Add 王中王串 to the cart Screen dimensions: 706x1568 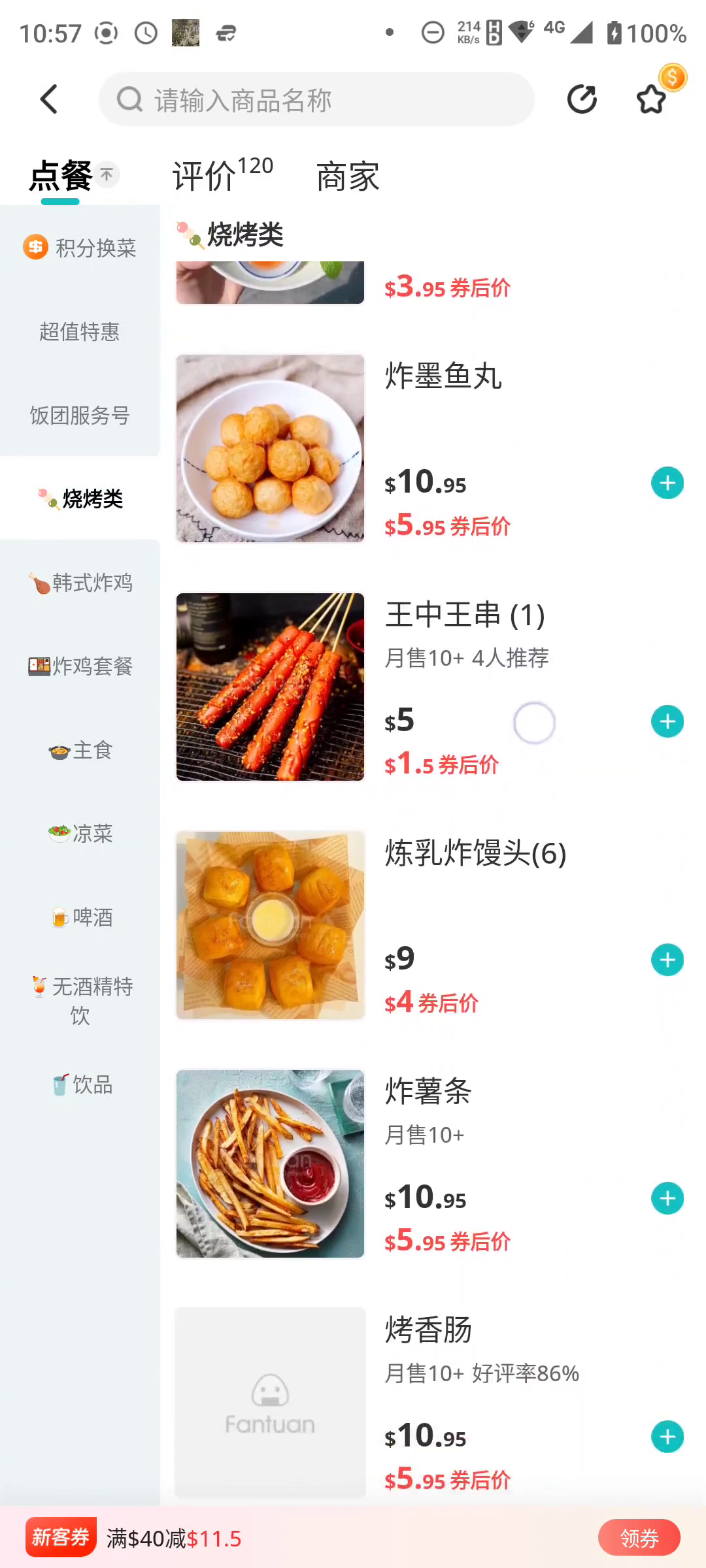click(x=667, y=722)
